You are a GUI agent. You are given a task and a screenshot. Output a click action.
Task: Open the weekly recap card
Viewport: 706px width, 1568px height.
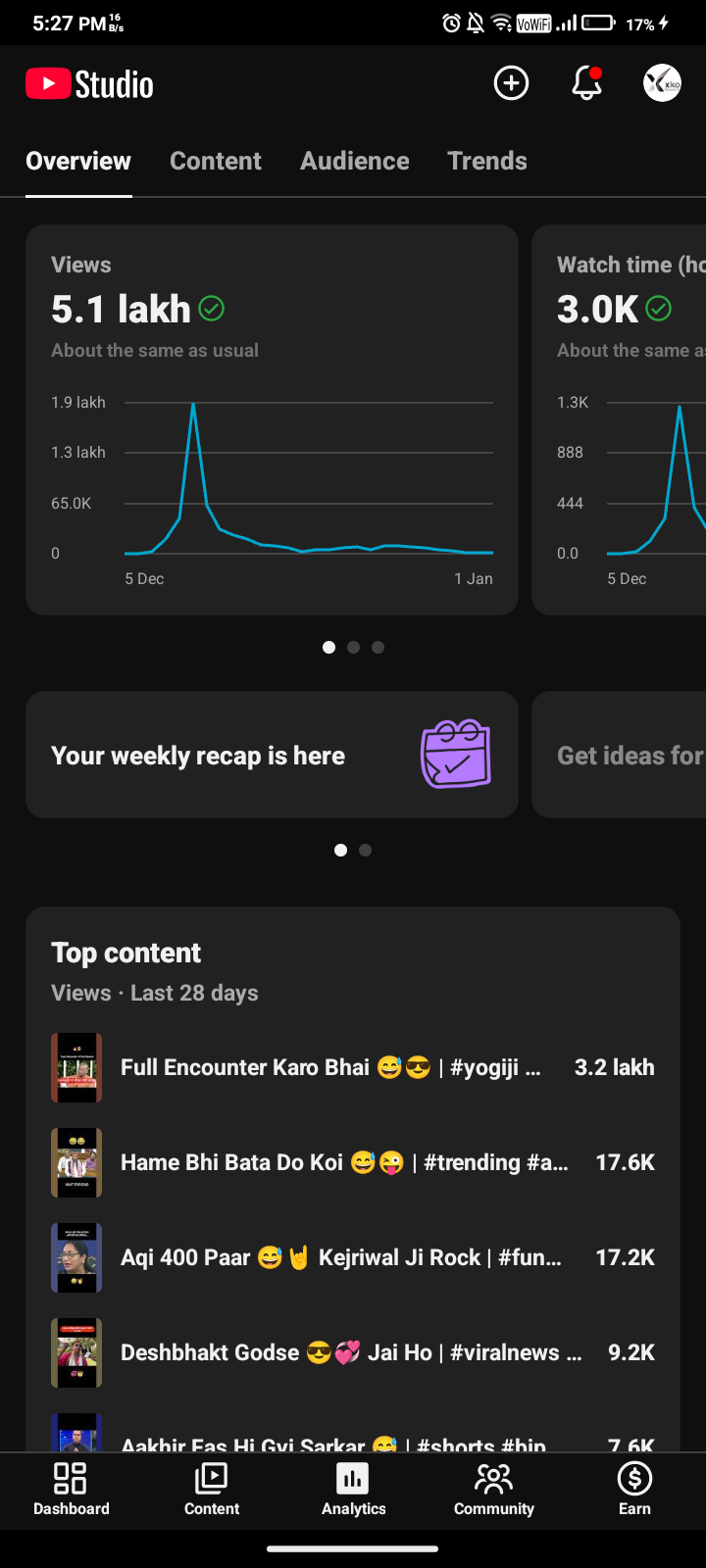[x=272, y=755]
